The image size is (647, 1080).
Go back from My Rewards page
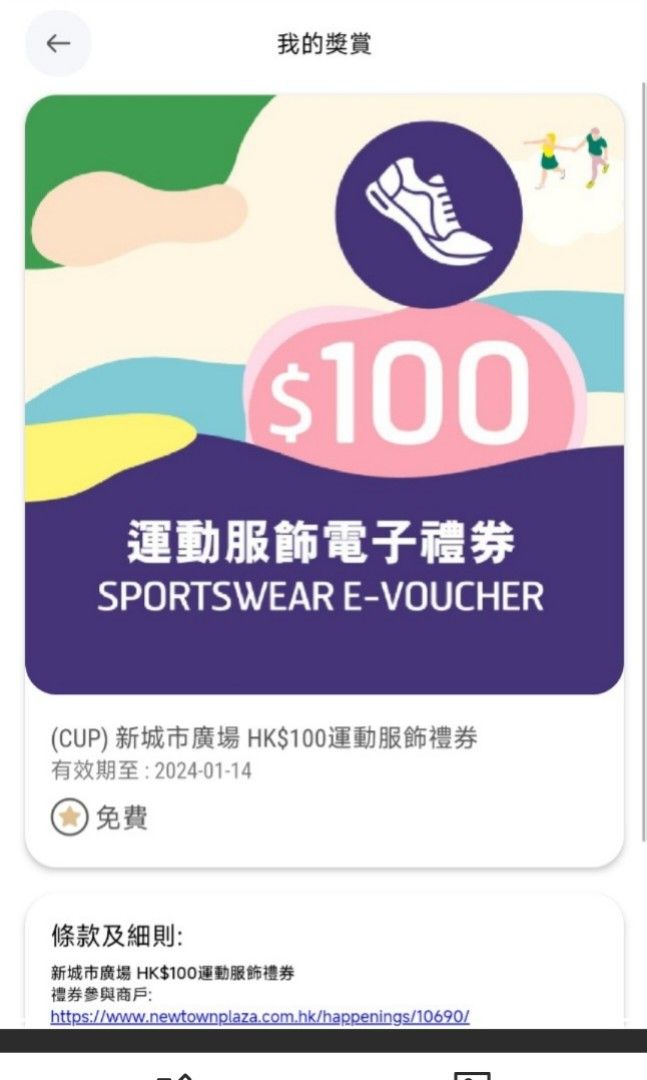point(58,44)
